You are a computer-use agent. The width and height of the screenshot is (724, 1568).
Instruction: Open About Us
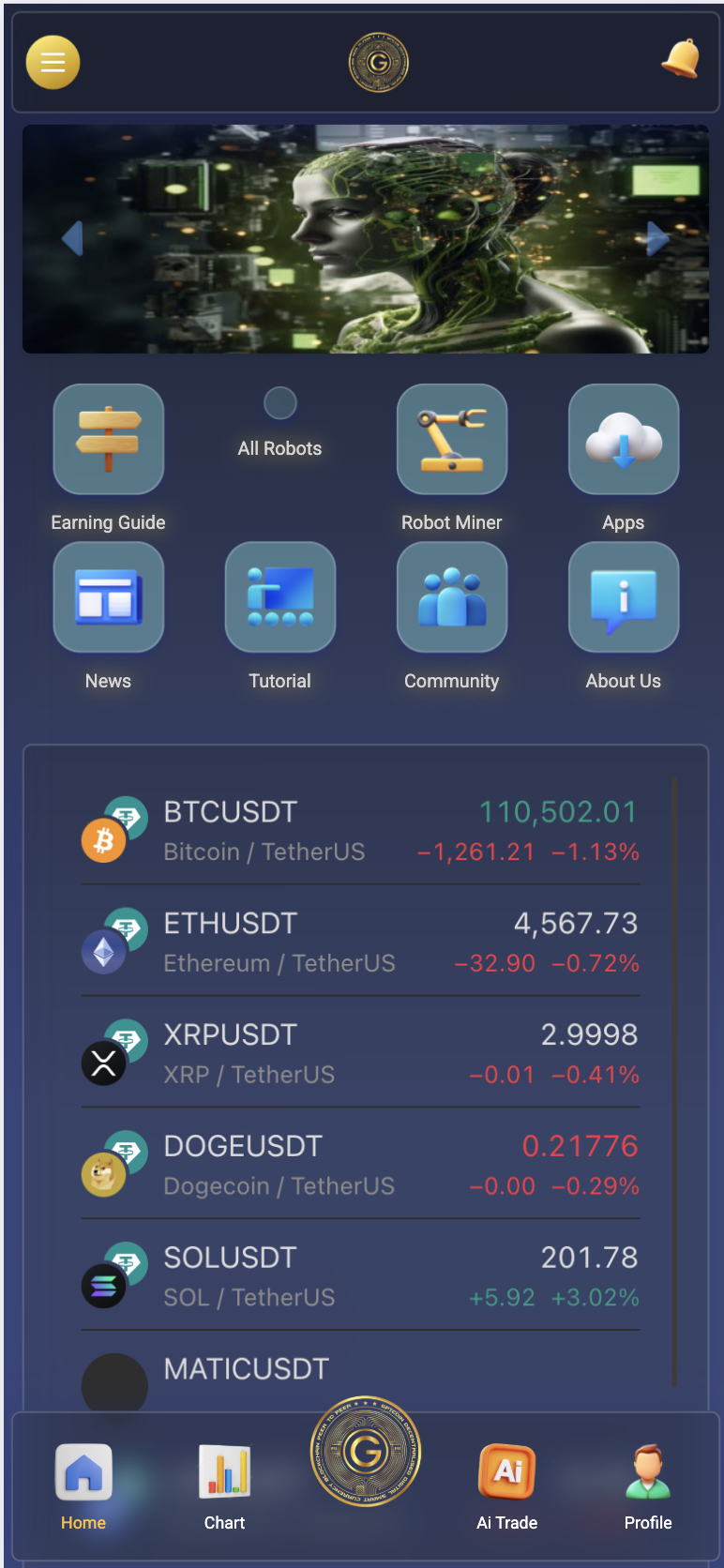click(x=624, y=598)
